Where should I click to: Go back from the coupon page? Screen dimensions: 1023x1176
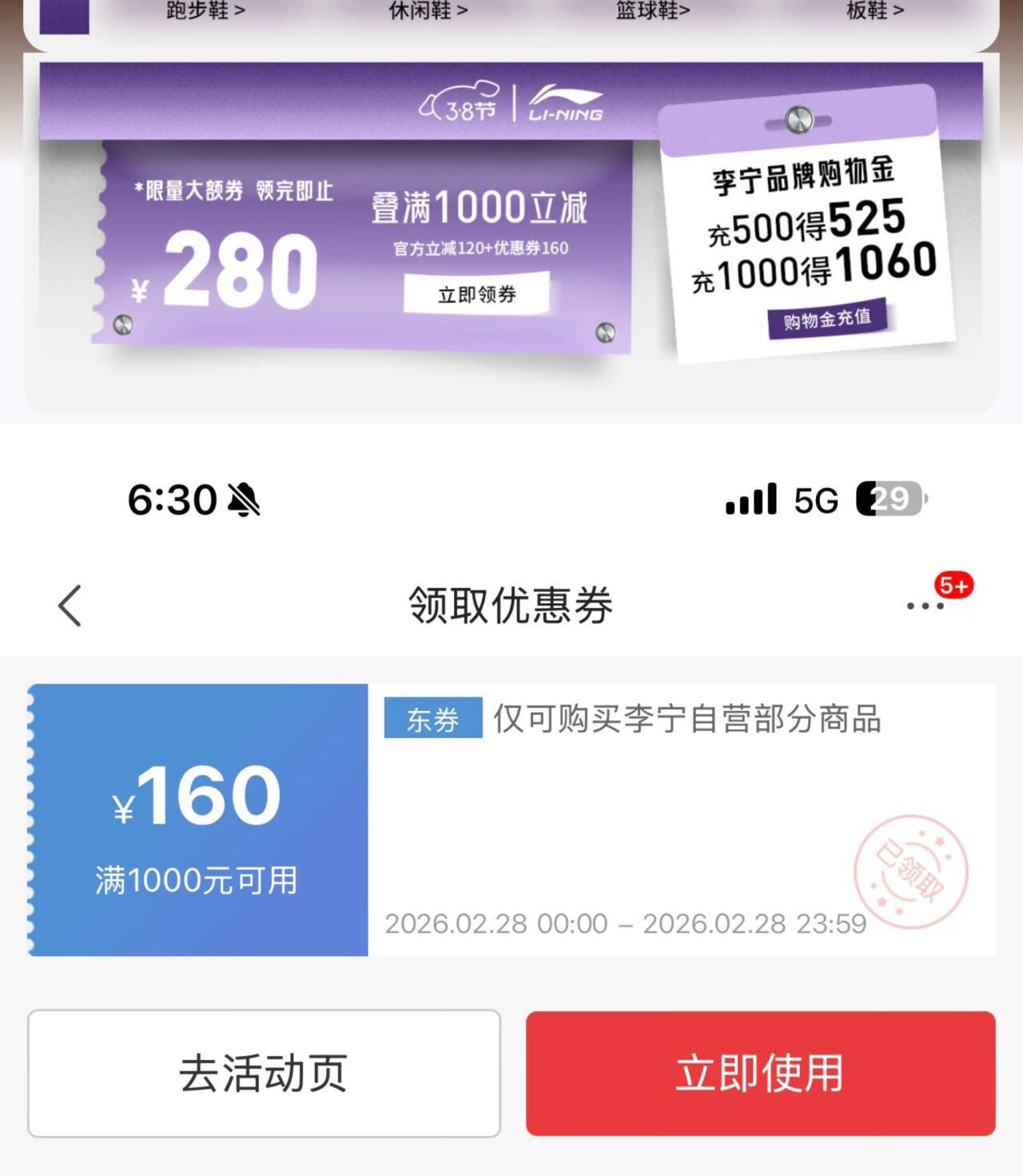70,606
